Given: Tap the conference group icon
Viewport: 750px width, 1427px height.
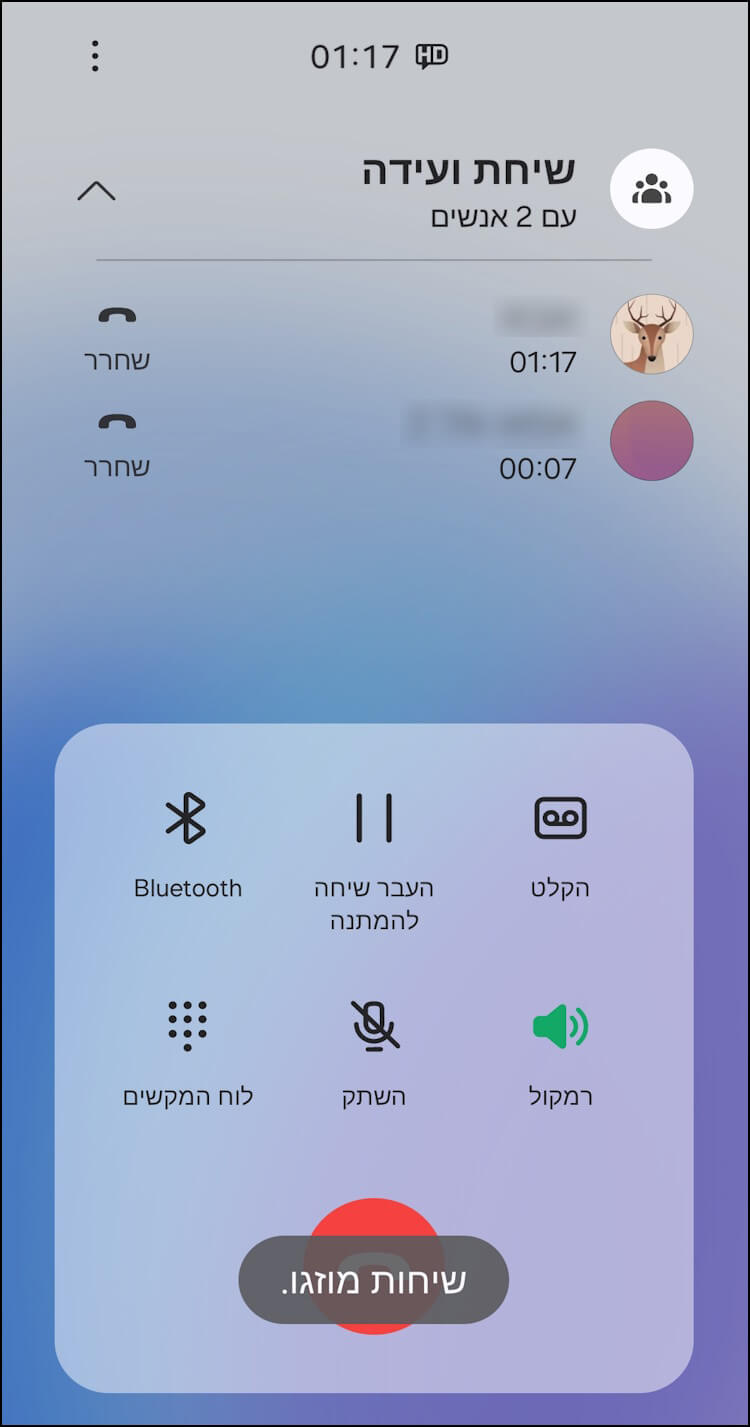Looking at the screenshot, I should pos(652,188).
